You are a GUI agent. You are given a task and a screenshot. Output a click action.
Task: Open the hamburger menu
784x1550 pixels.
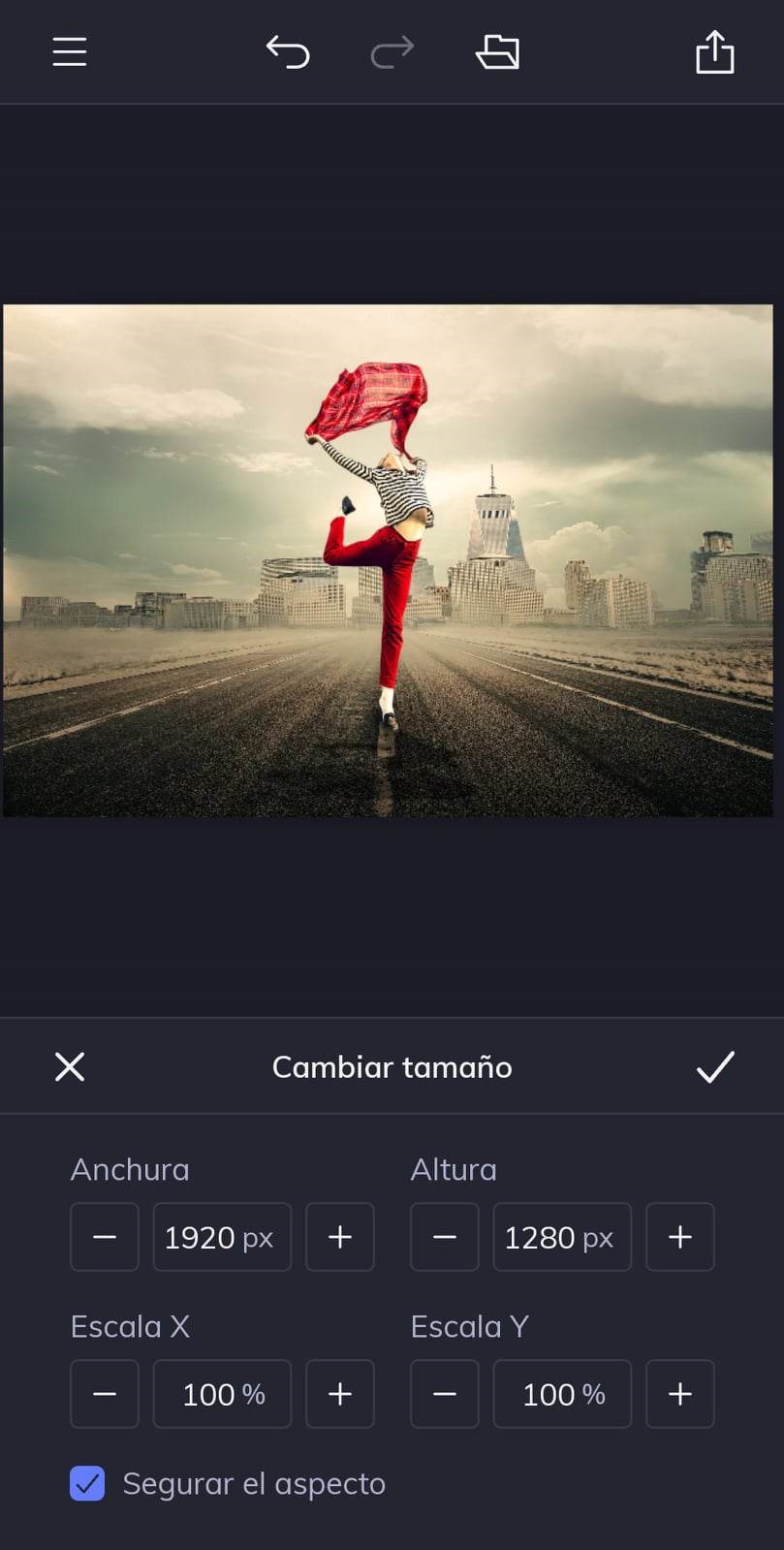coord(70,51)
